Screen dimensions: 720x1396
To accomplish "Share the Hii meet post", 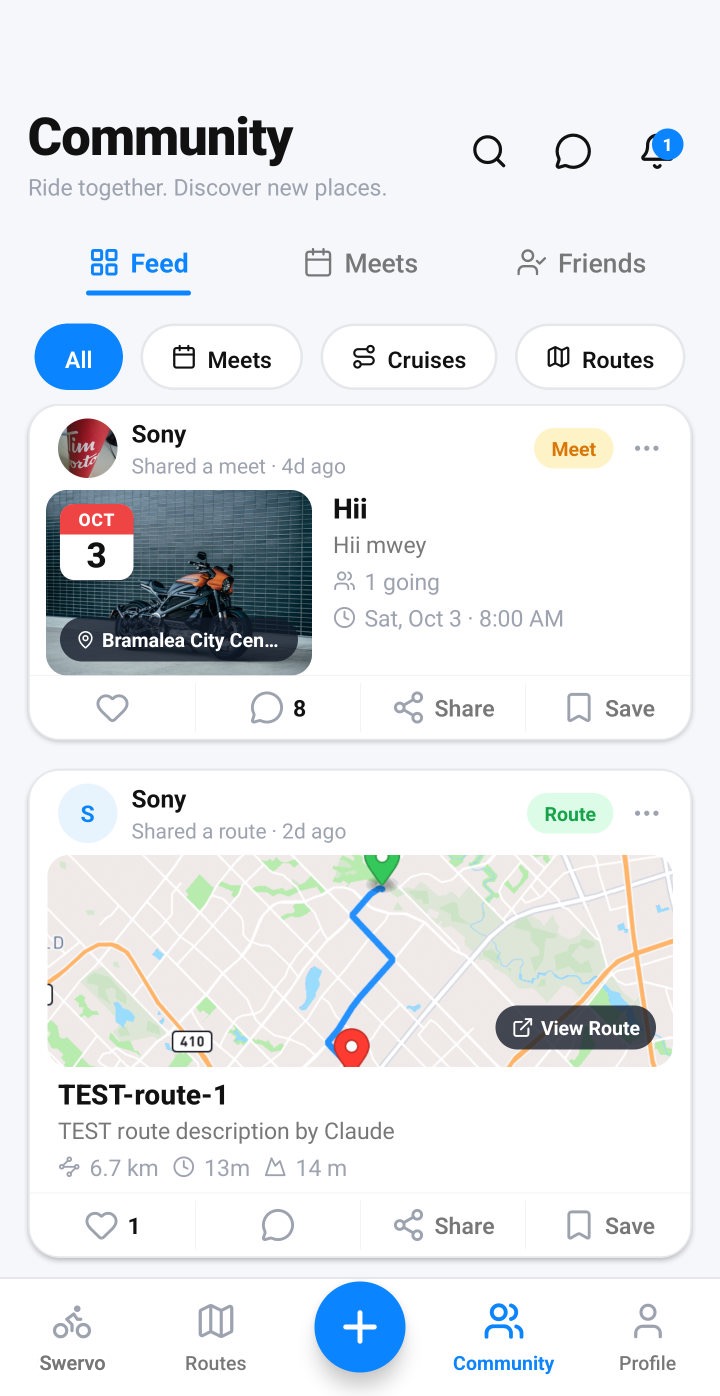I will (444, 709).
